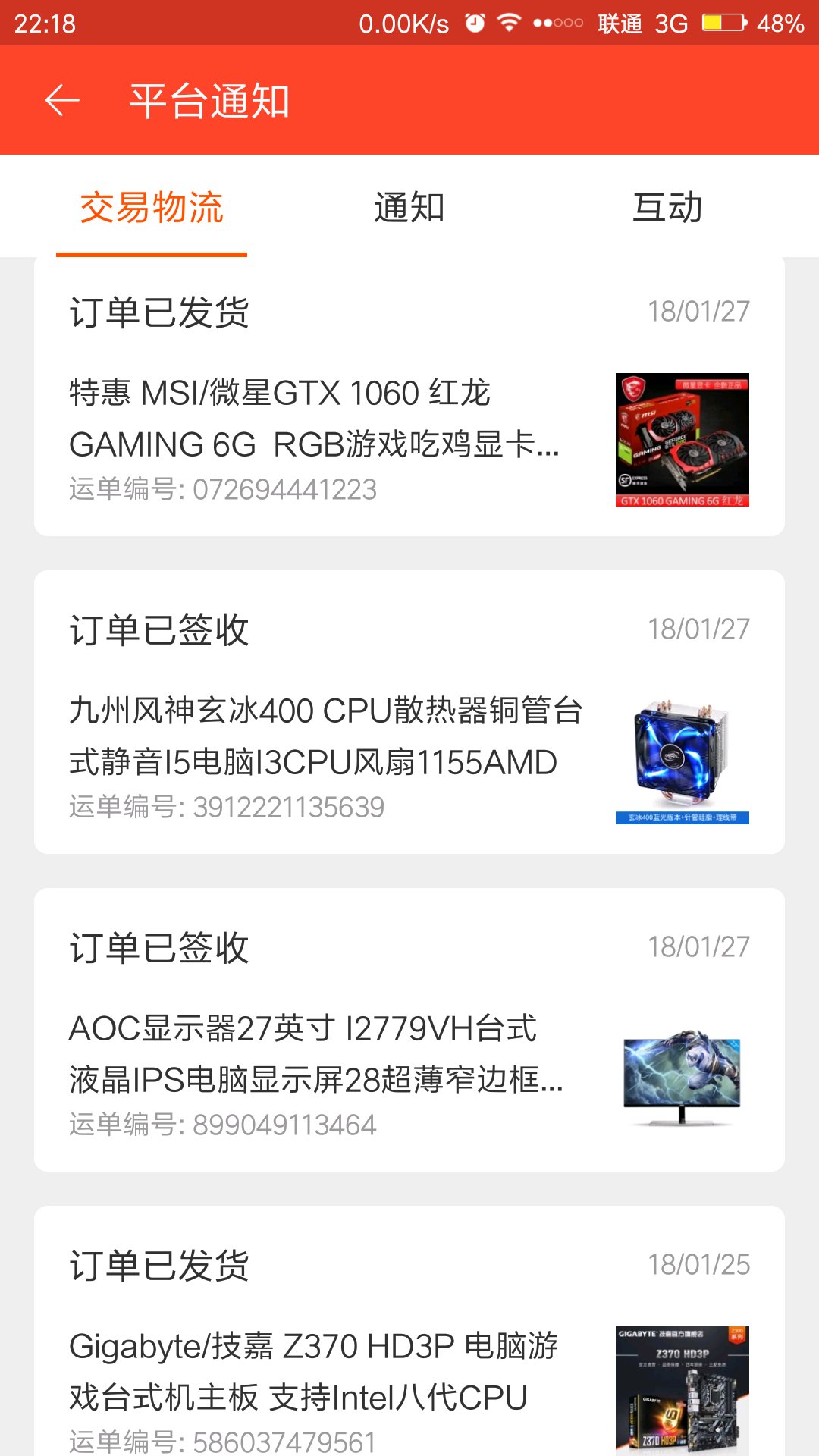Open the AOC 27-inch monitor order
This screenshot has height=1456, width=819.
(x=409, y=1030)
